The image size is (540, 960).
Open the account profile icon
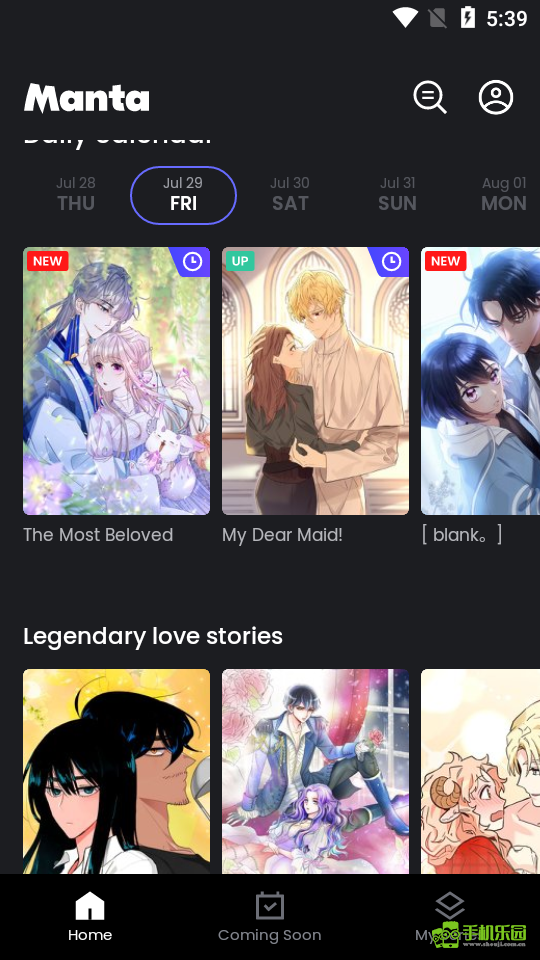496,97
